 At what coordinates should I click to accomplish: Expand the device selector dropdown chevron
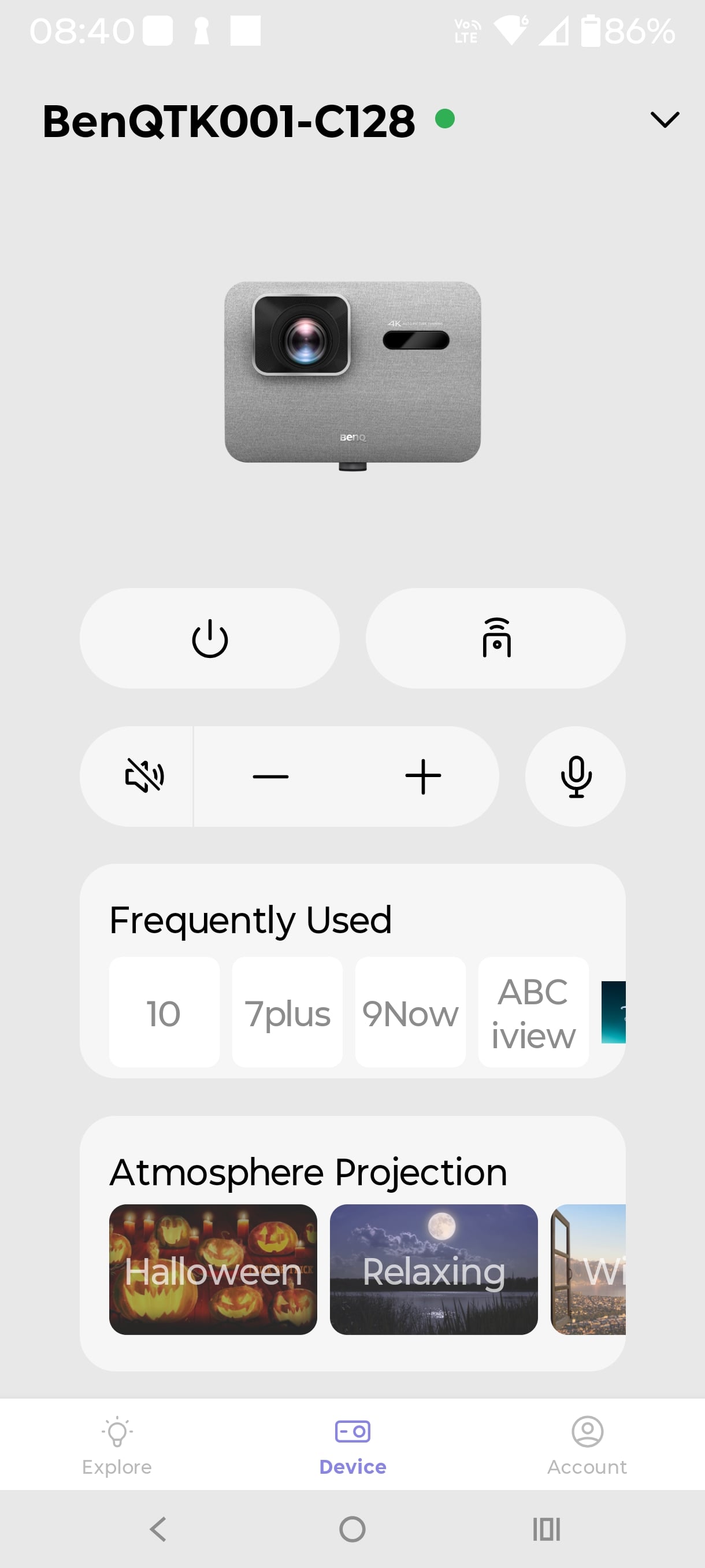click(664, 119)
